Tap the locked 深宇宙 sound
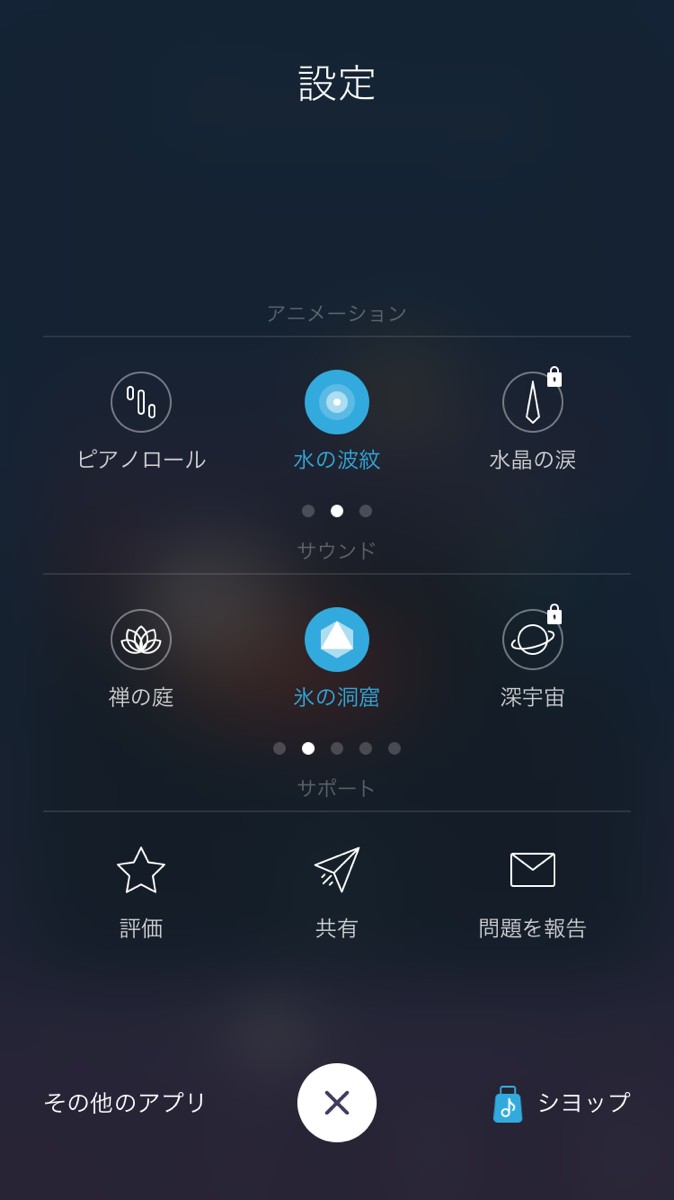This screenshot has height=1200, width=674. click(x=533, y=639)
